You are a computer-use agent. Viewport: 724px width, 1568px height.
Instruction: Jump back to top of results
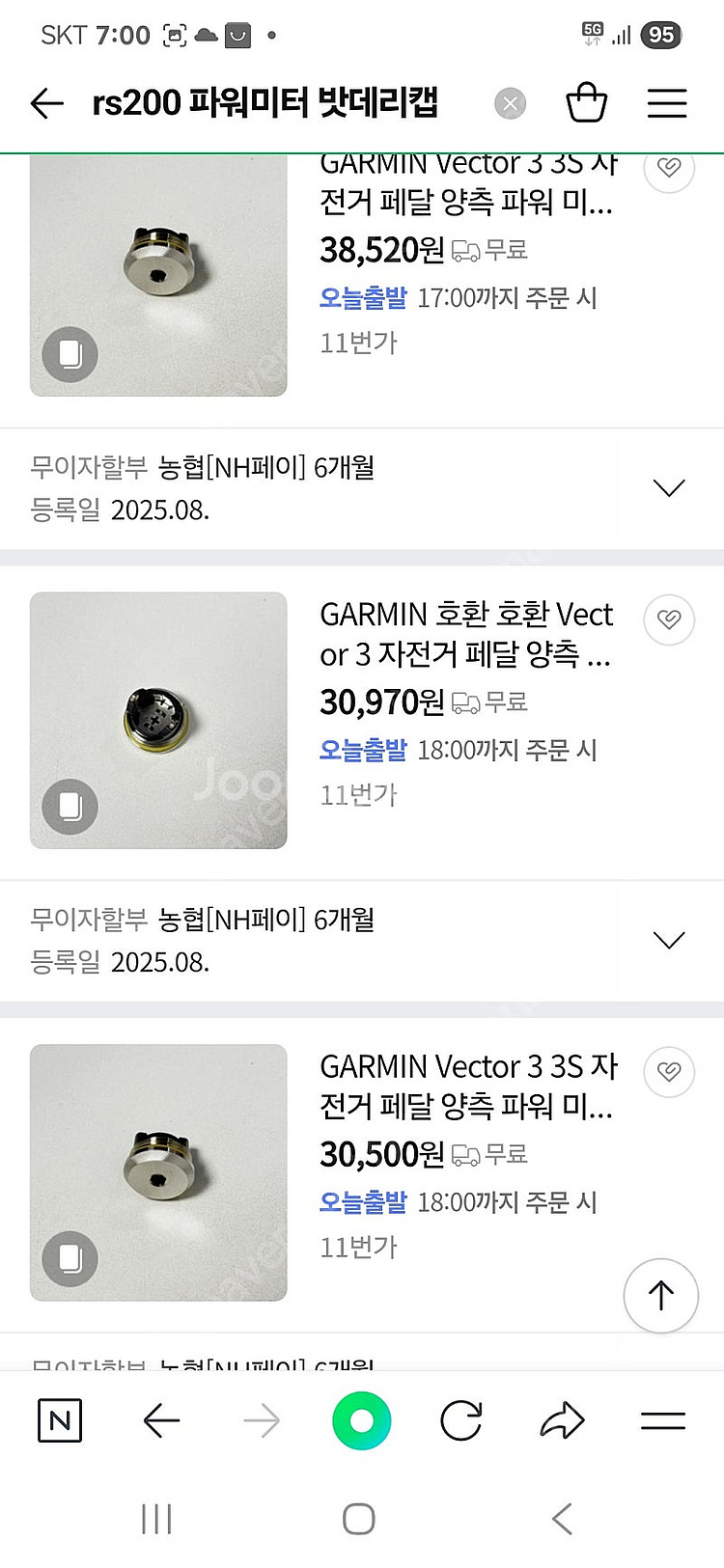click(661, 1295)
